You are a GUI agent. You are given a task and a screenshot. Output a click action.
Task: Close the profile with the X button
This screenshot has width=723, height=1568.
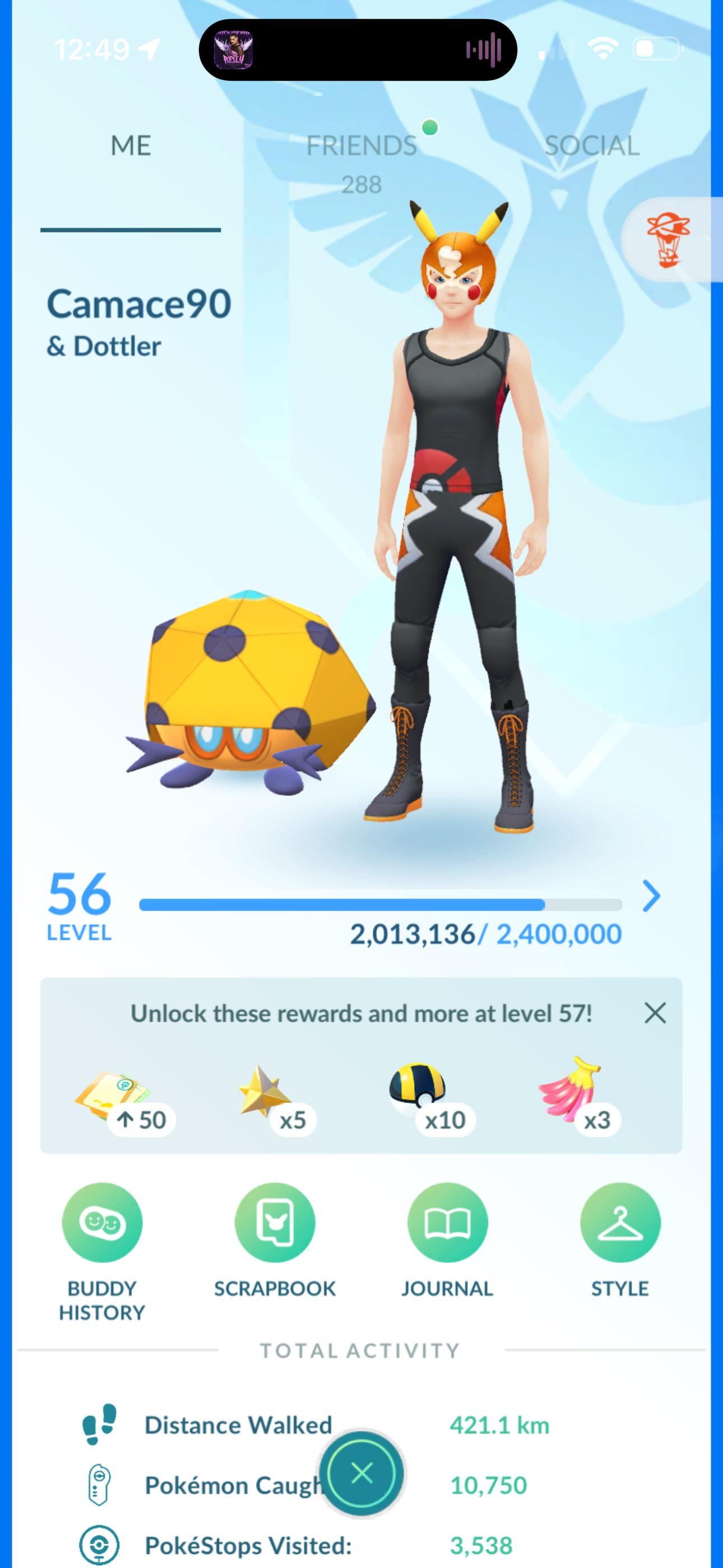tap(362, 1474)
